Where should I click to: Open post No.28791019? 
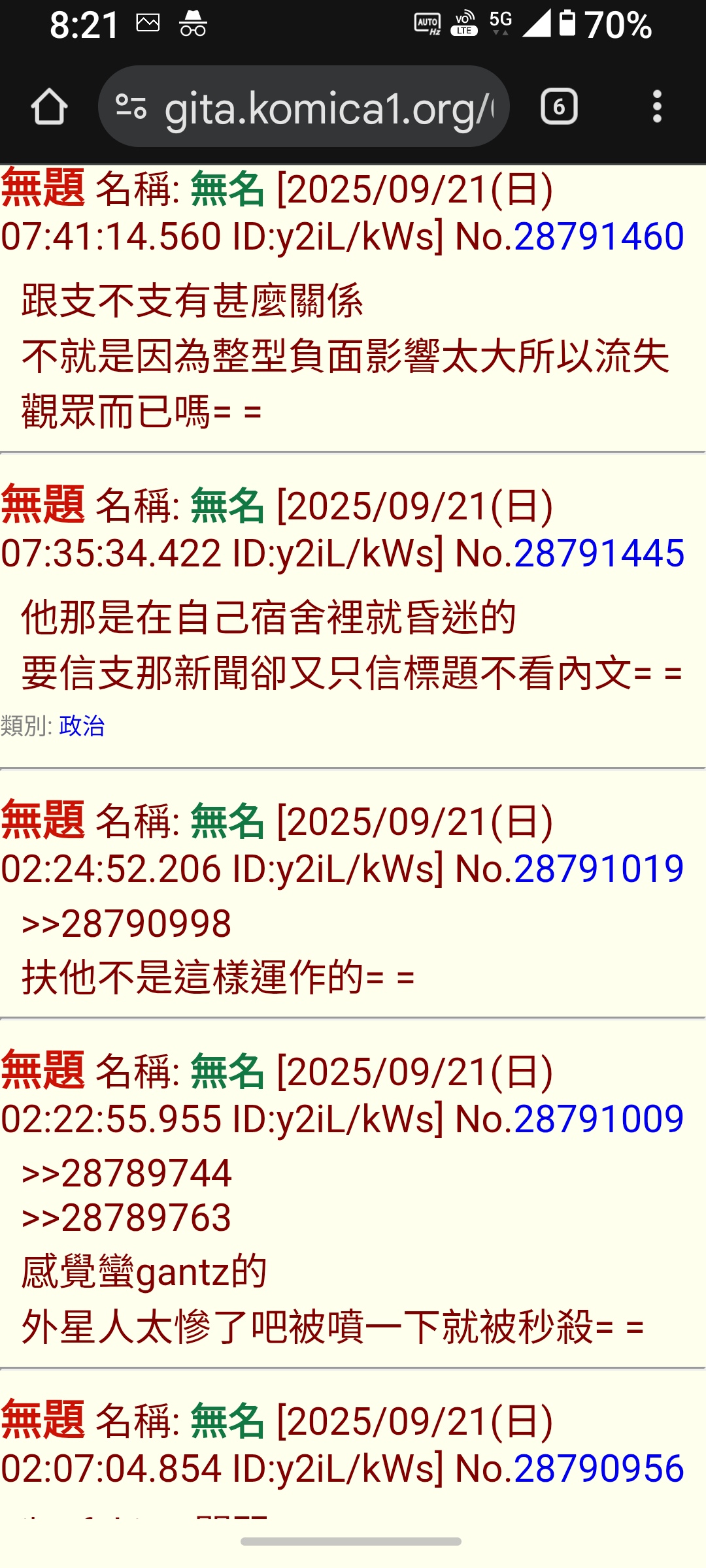click(599, 869)
